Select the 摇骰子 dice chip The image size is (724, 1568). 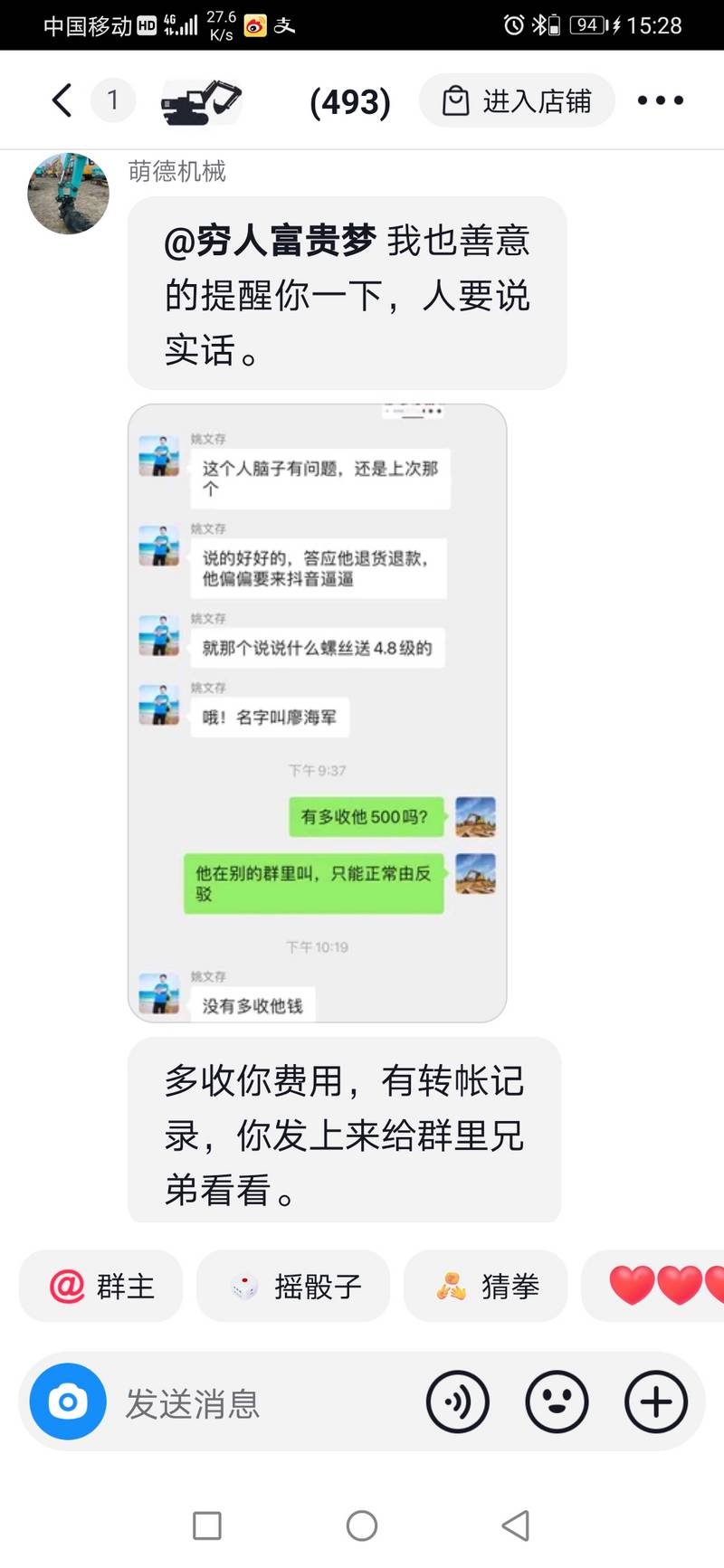(293, 1286)
